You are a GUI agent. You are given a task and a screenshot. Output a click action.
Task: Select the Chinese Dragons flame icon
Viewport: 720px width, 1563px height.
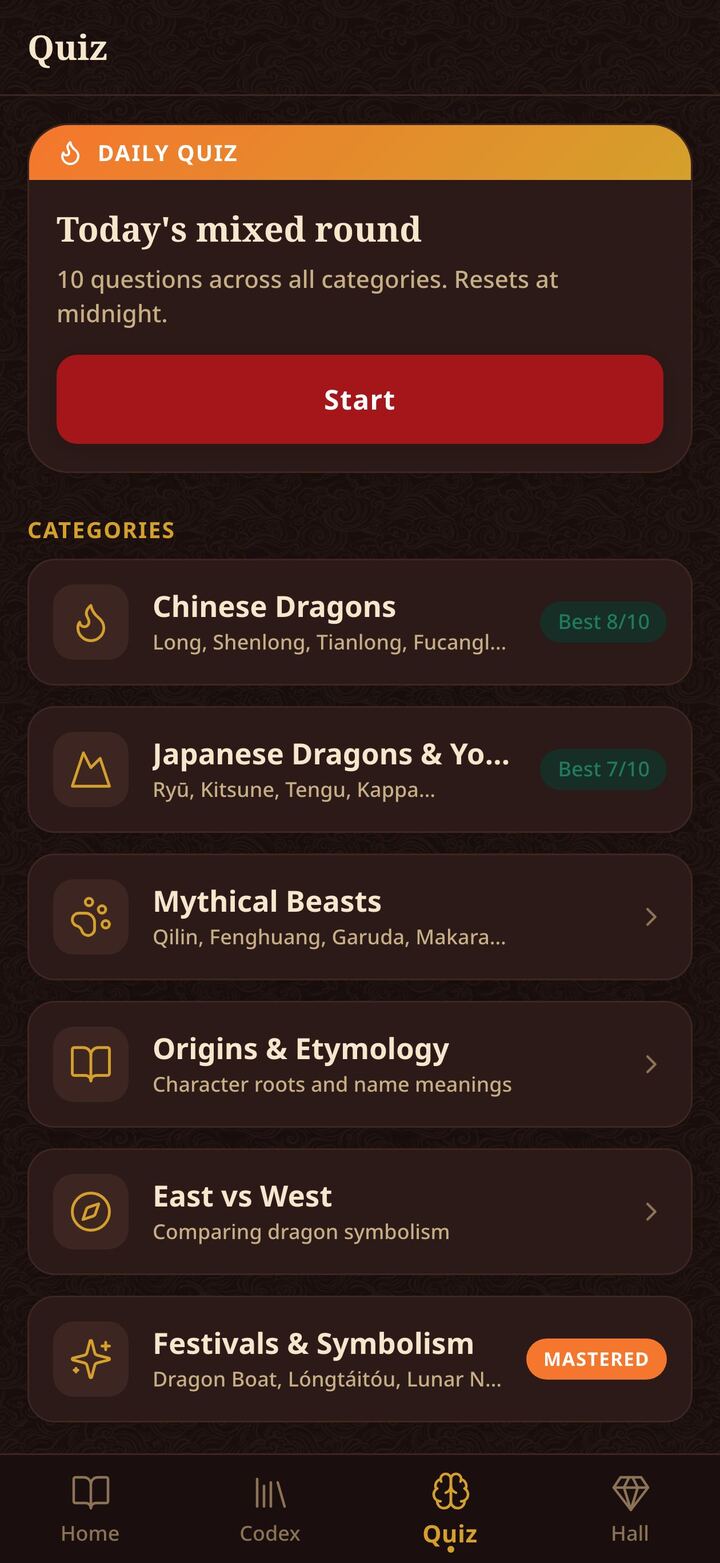coord(90,622)
